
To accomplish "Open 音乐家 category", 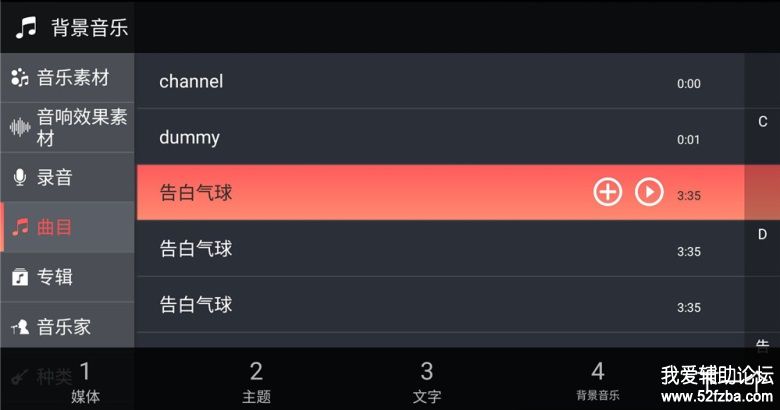I will [67, 326].
